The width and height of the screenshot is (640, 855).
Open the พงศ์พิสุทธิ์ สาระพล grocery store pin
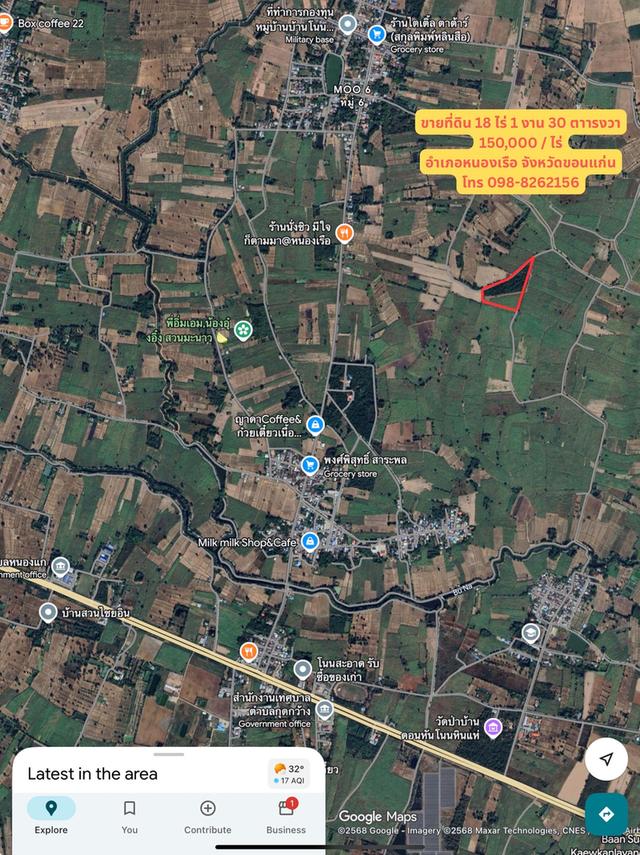pos(310,464)
